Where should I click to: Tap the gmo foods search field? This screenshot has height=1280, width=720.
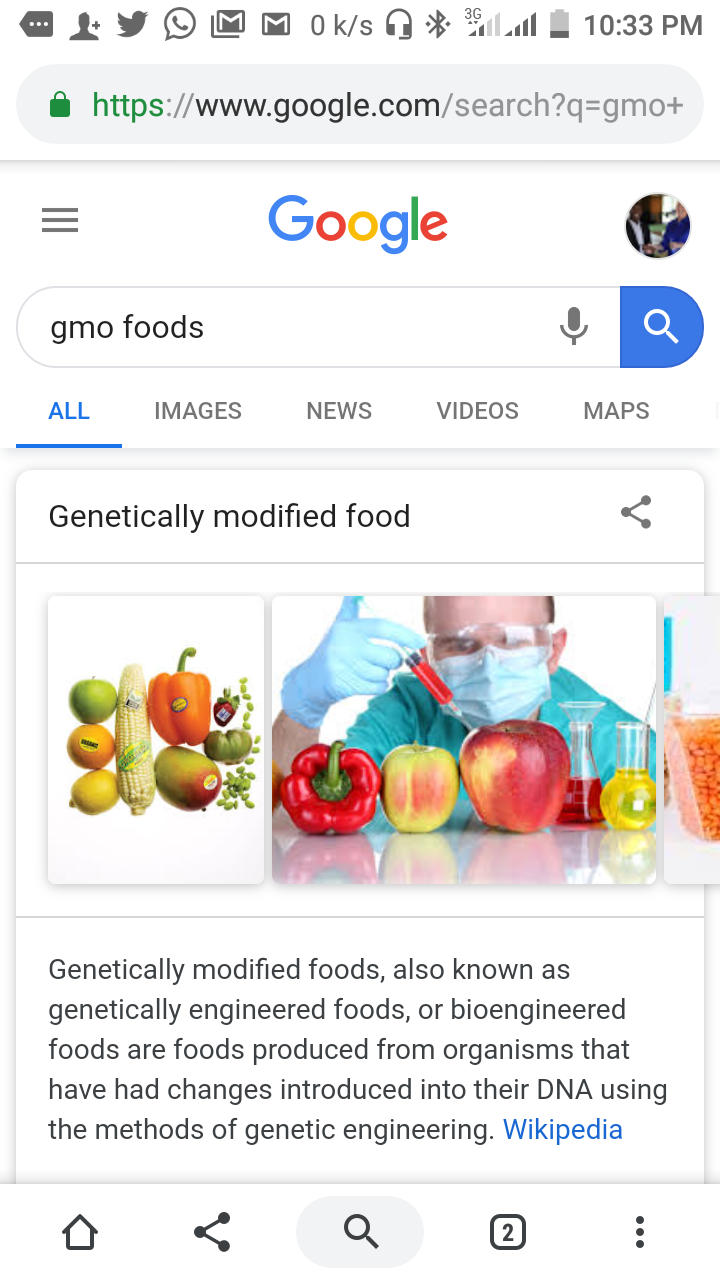[290, 327]
